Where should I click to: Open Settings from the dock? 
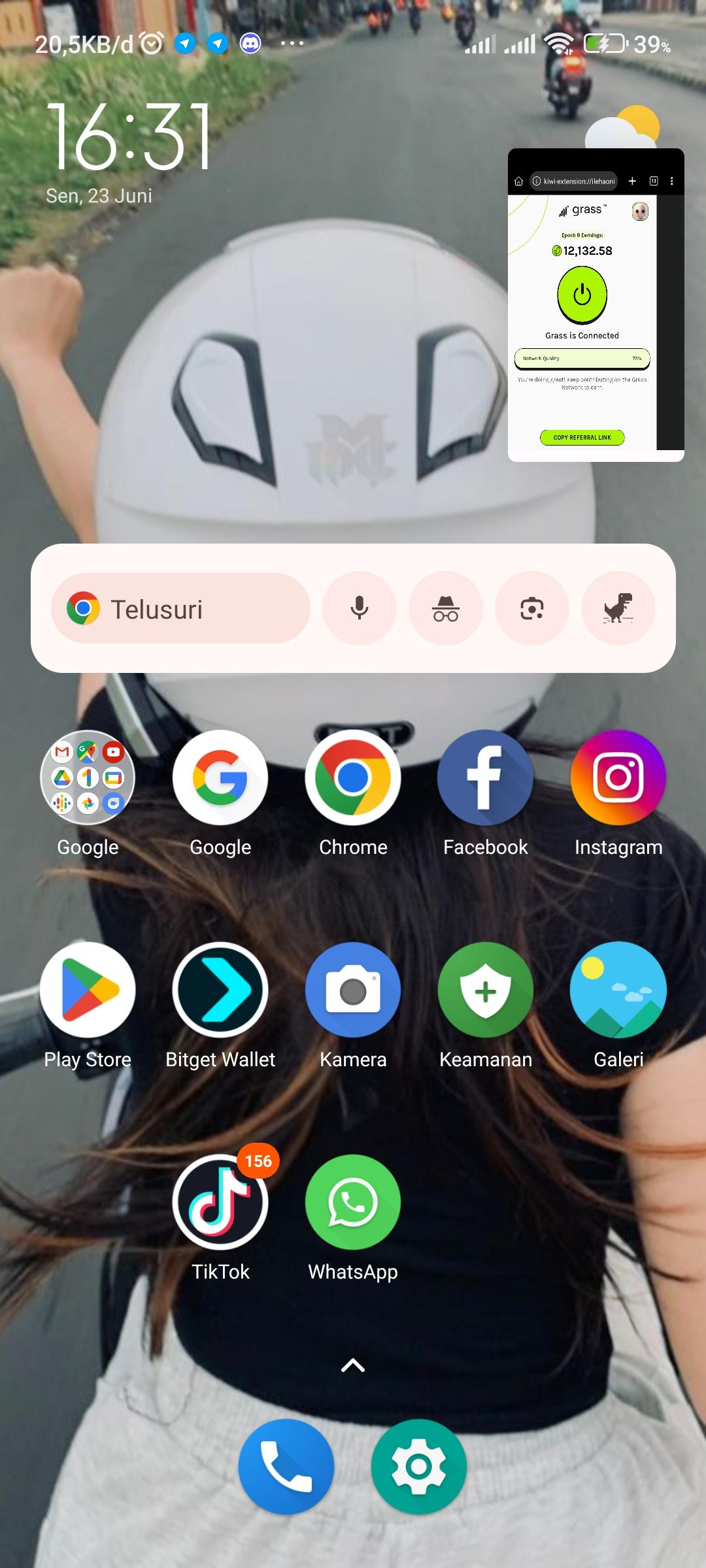419,1467
